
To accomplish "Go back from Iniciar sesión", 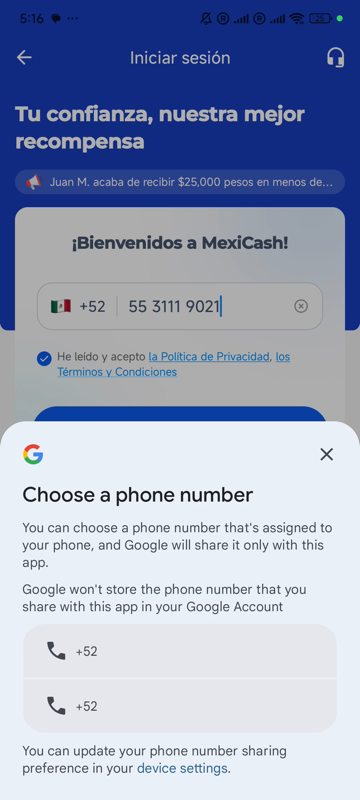I will (24, 58).
